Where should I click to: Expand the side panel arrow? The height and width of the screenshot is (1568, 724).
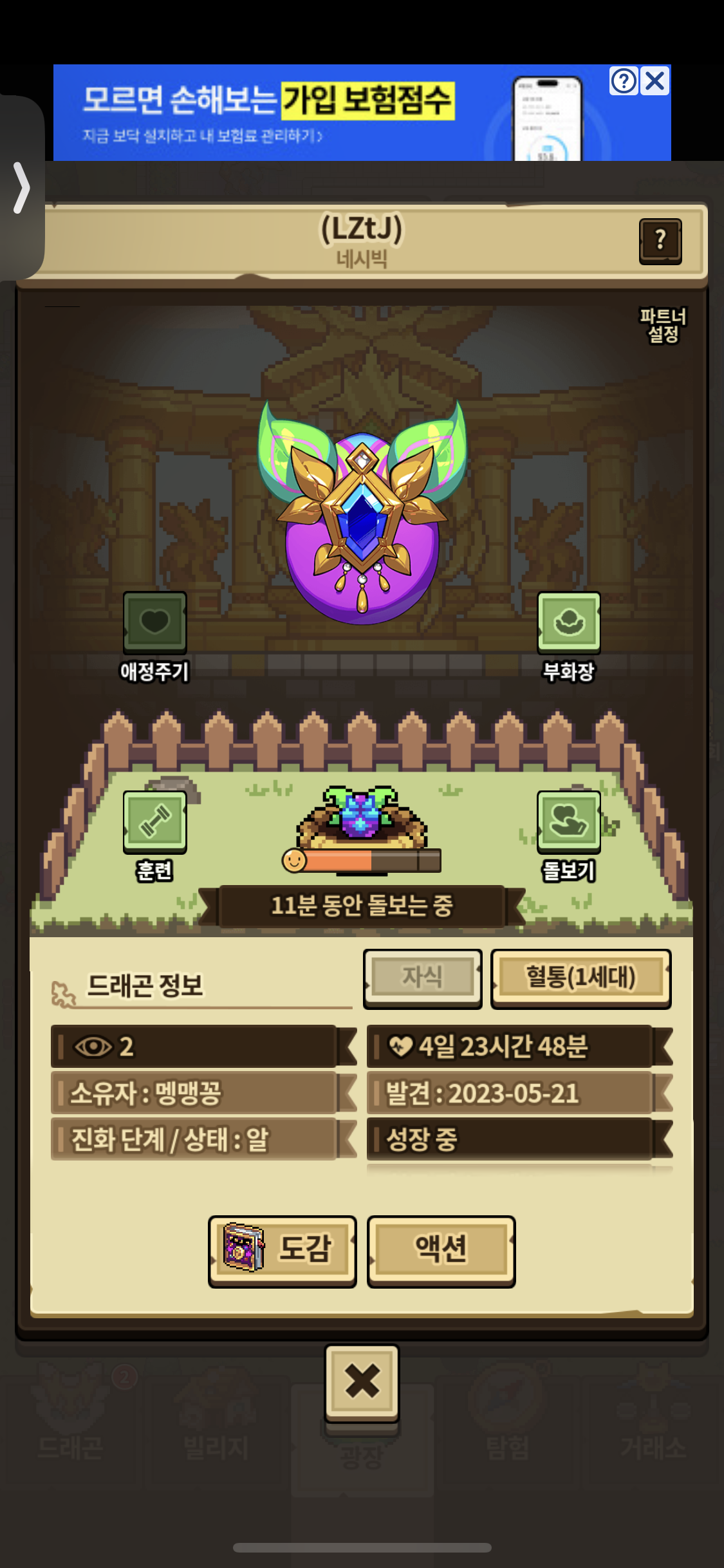point(22,188)
